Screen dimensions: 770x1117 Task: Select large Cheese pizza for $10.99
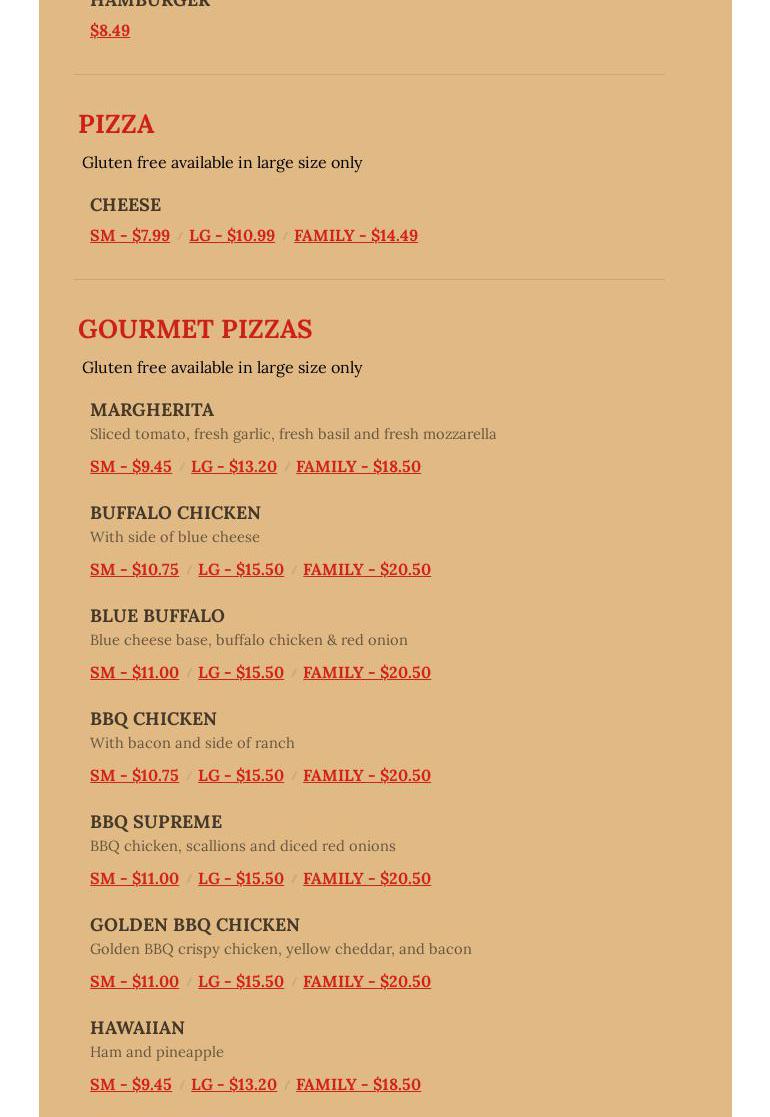click(232, 235)
